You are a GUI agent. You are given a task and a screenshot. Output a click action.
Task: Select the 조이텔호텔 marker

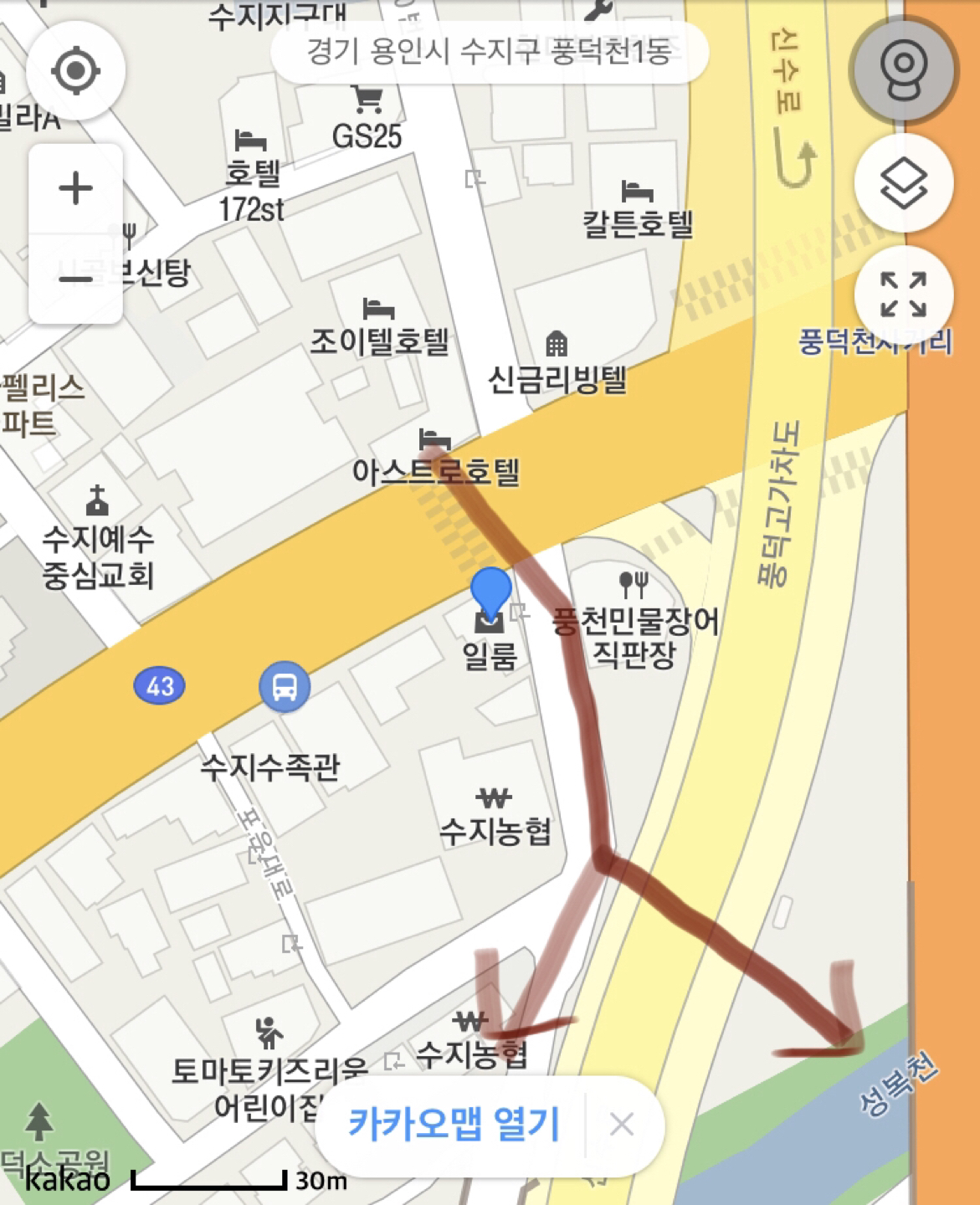[x=378, y=309]
